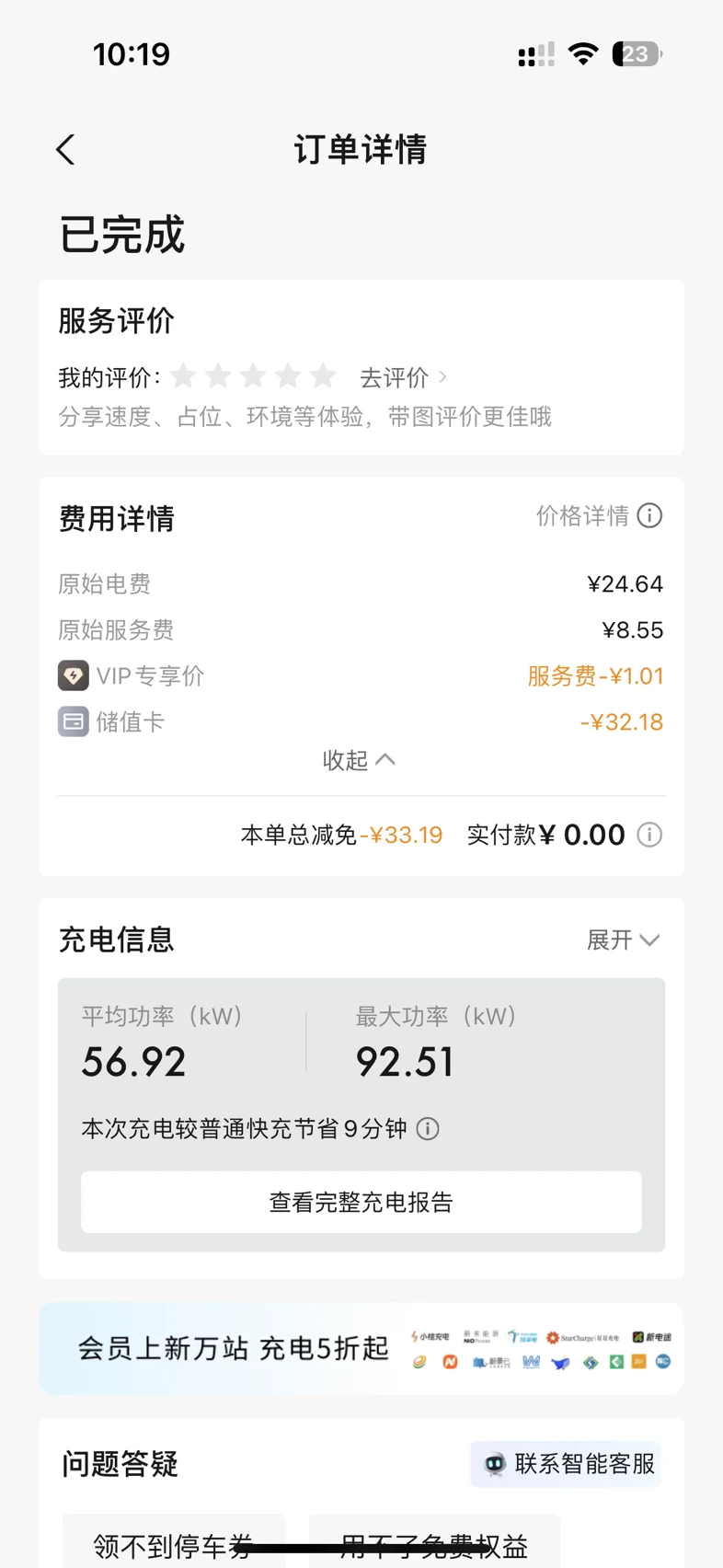Open 查看完整充电报告
The image size is (723, 1568).
(x=361, y=1202)
